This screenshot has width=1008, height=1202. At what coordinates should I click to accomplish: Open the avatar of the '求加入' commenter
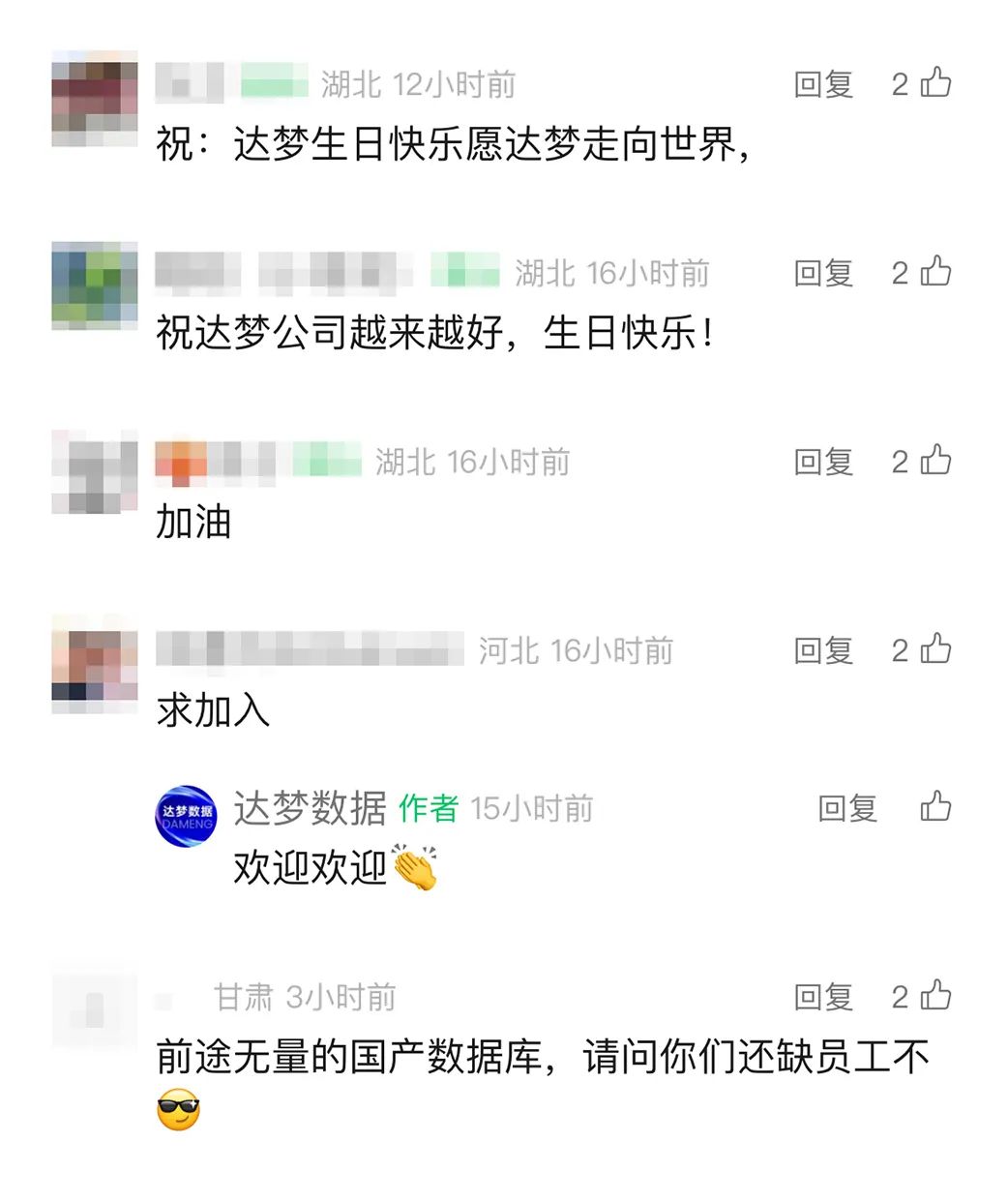click(x=94, y=665)
